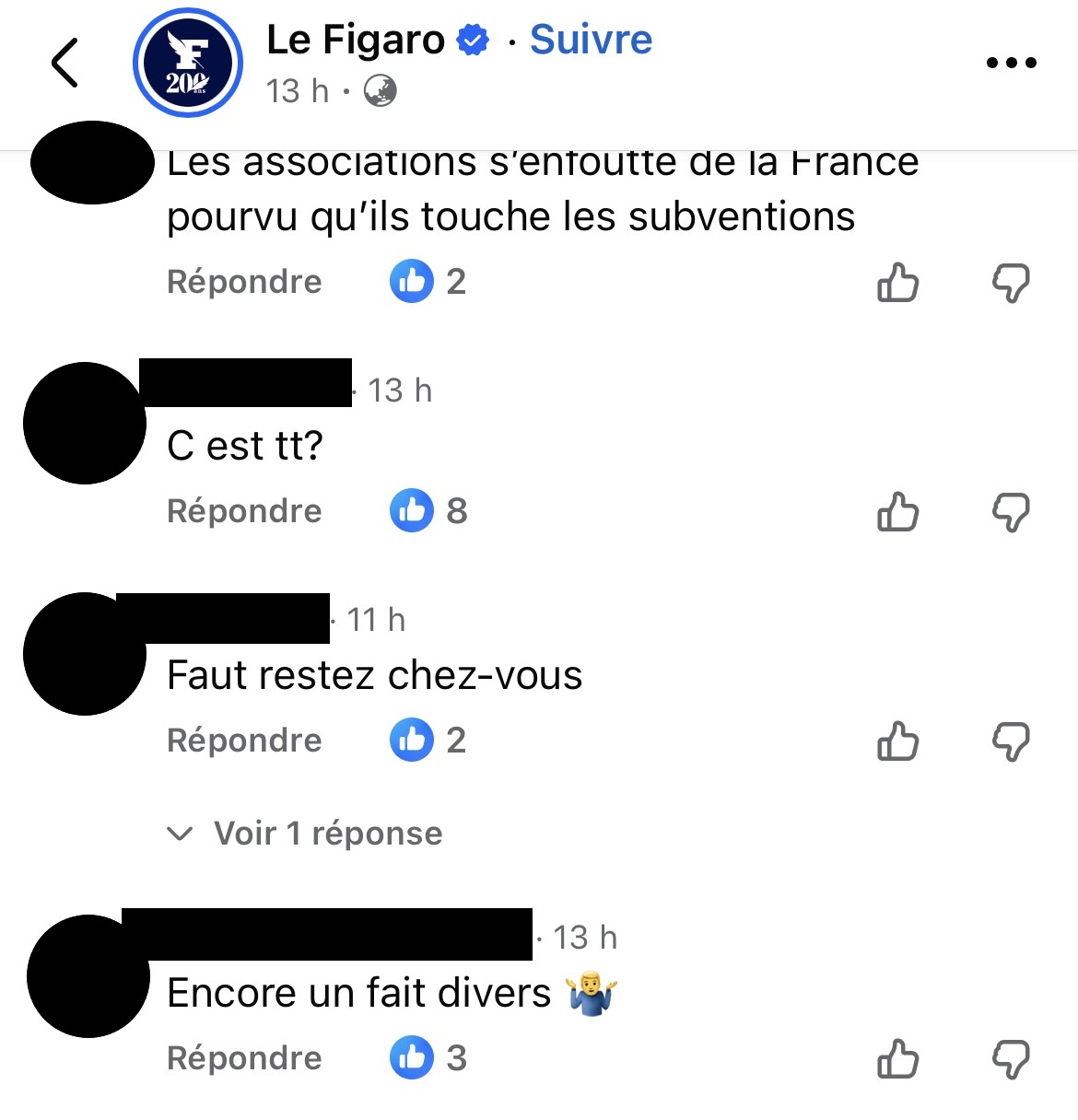Dislike the comment about subventions

pos(1010,282)
